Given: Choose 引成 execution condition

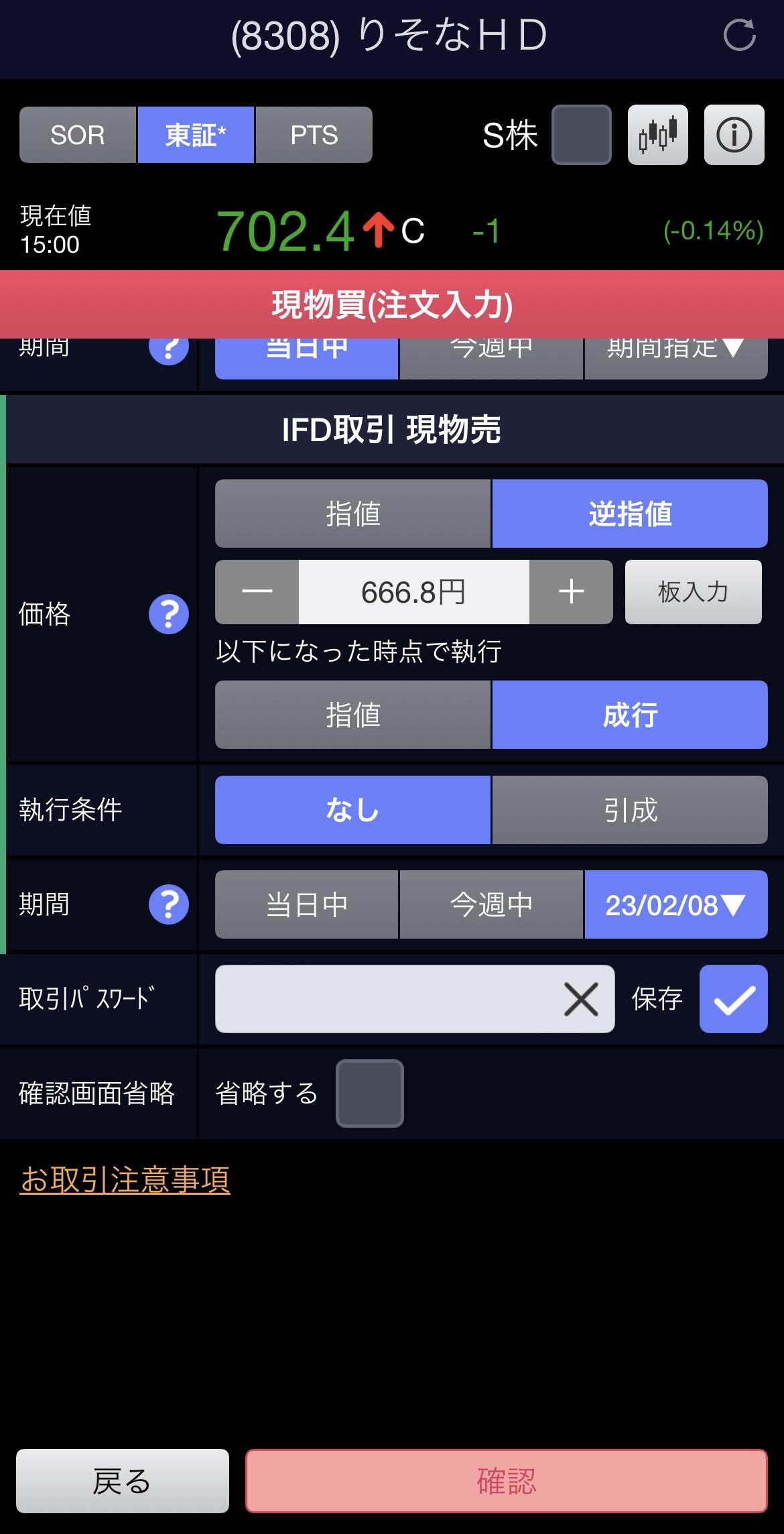Looking at the screenshot, I should 630,810.
